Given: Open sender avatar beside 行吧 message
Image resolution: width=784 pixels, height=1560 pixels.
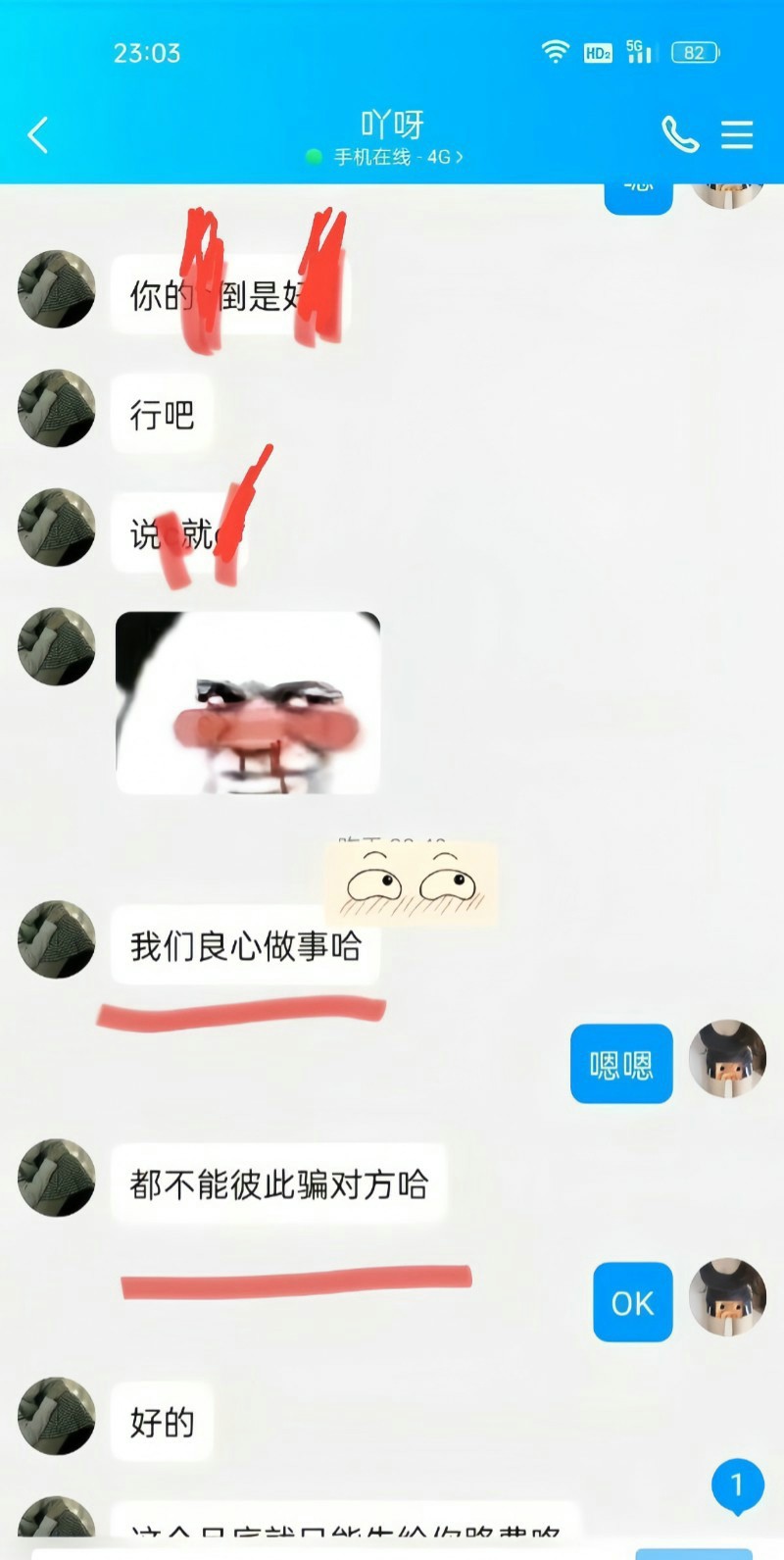Looking at the screenshot, I should [x=57, y=408].
